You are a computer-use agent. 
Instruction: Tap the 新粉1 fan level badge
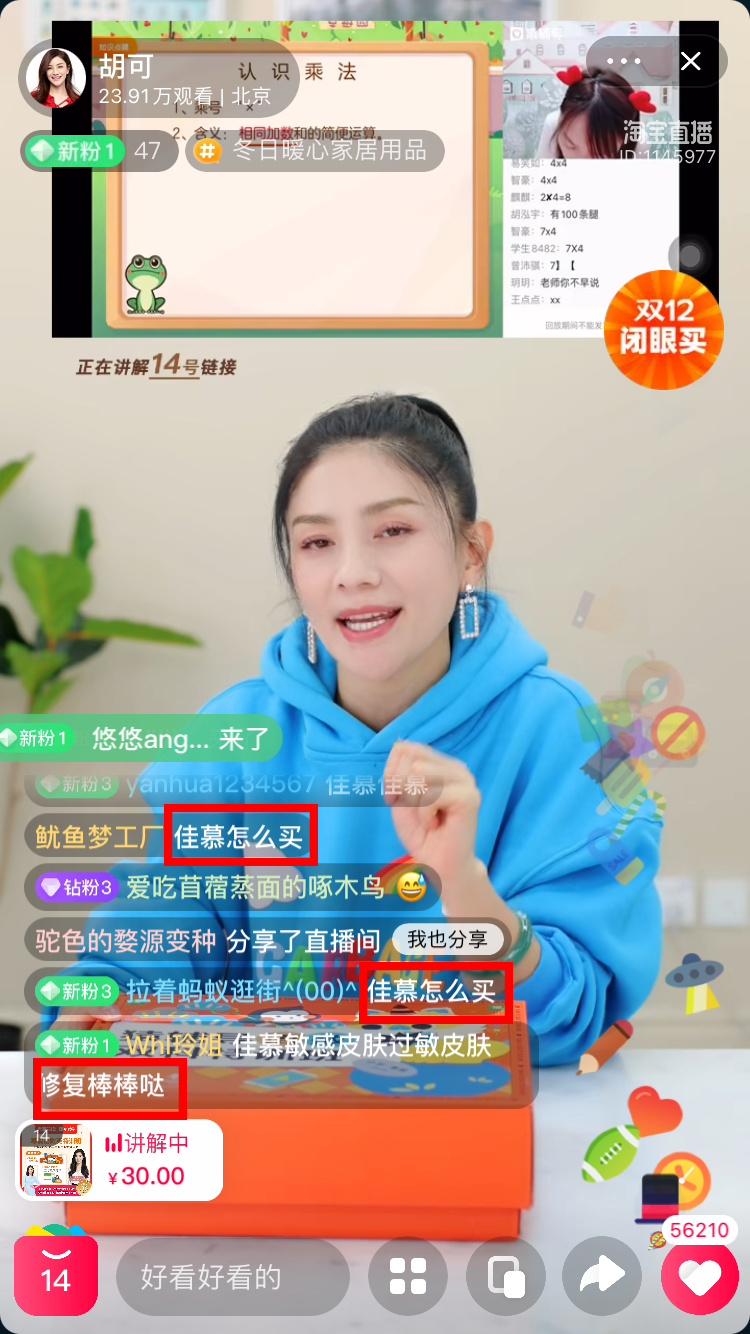(x=76, y=151)
